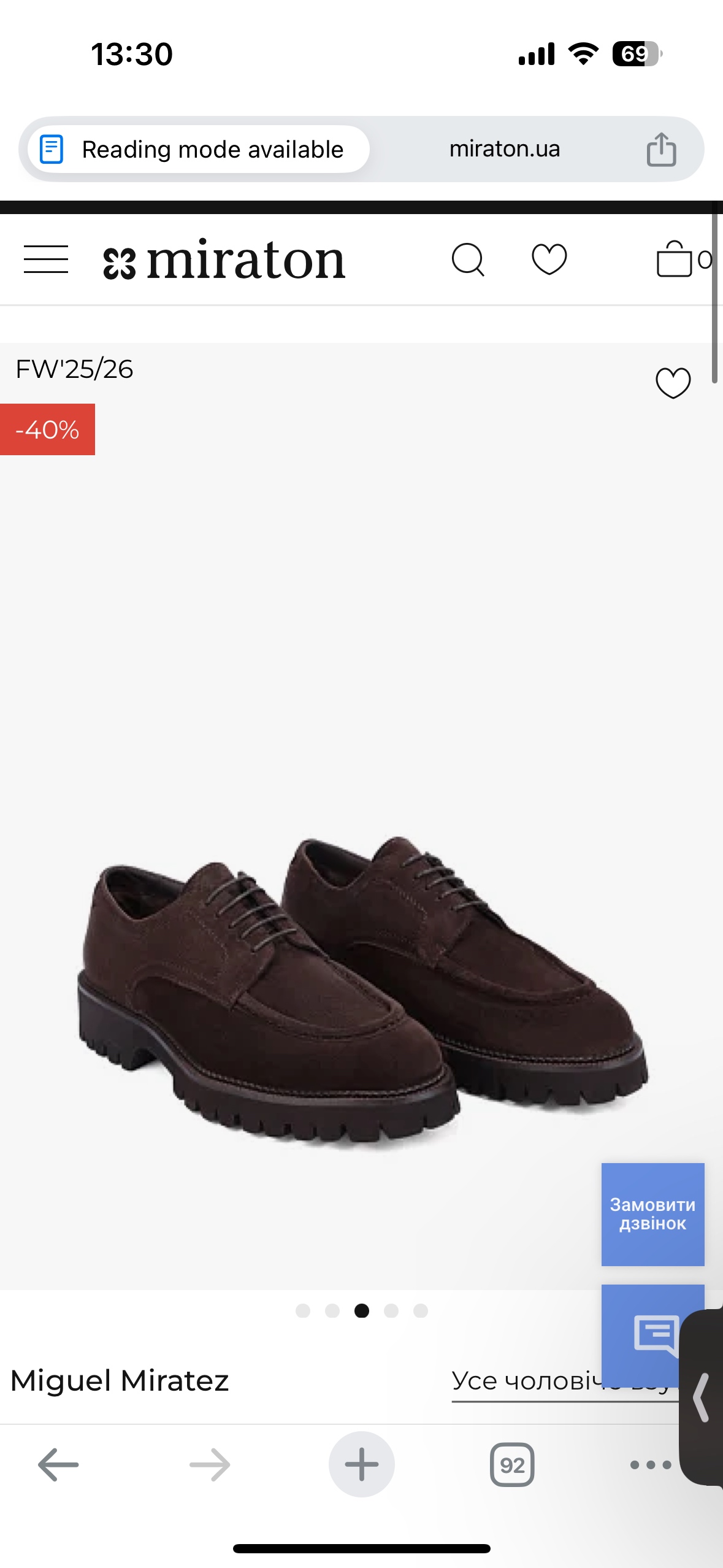723x1568 pixels.
Task: Tap the miraton site search icon
Action: [x=468, y=259]
